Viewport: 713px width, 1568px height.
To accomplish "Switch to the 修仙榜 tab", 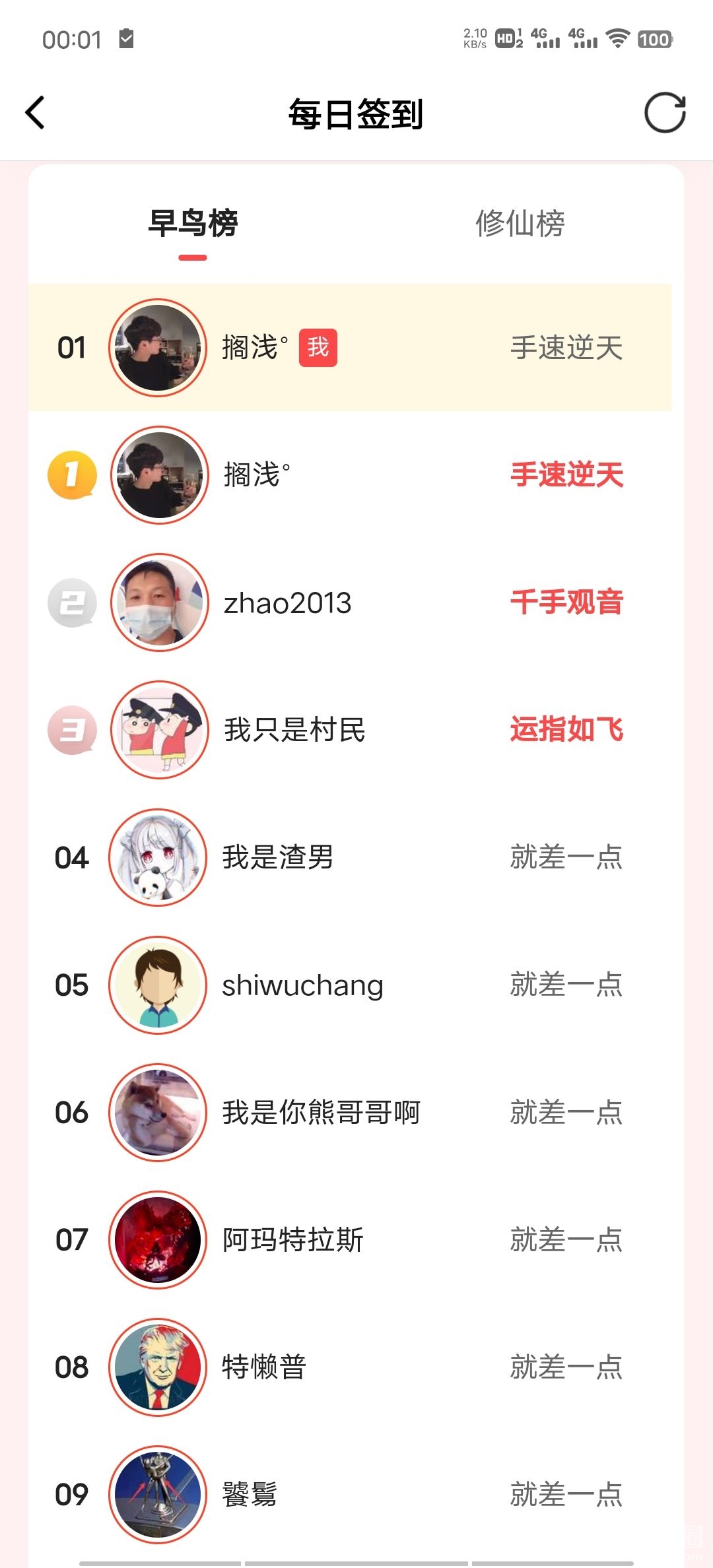I will (520, 223).
